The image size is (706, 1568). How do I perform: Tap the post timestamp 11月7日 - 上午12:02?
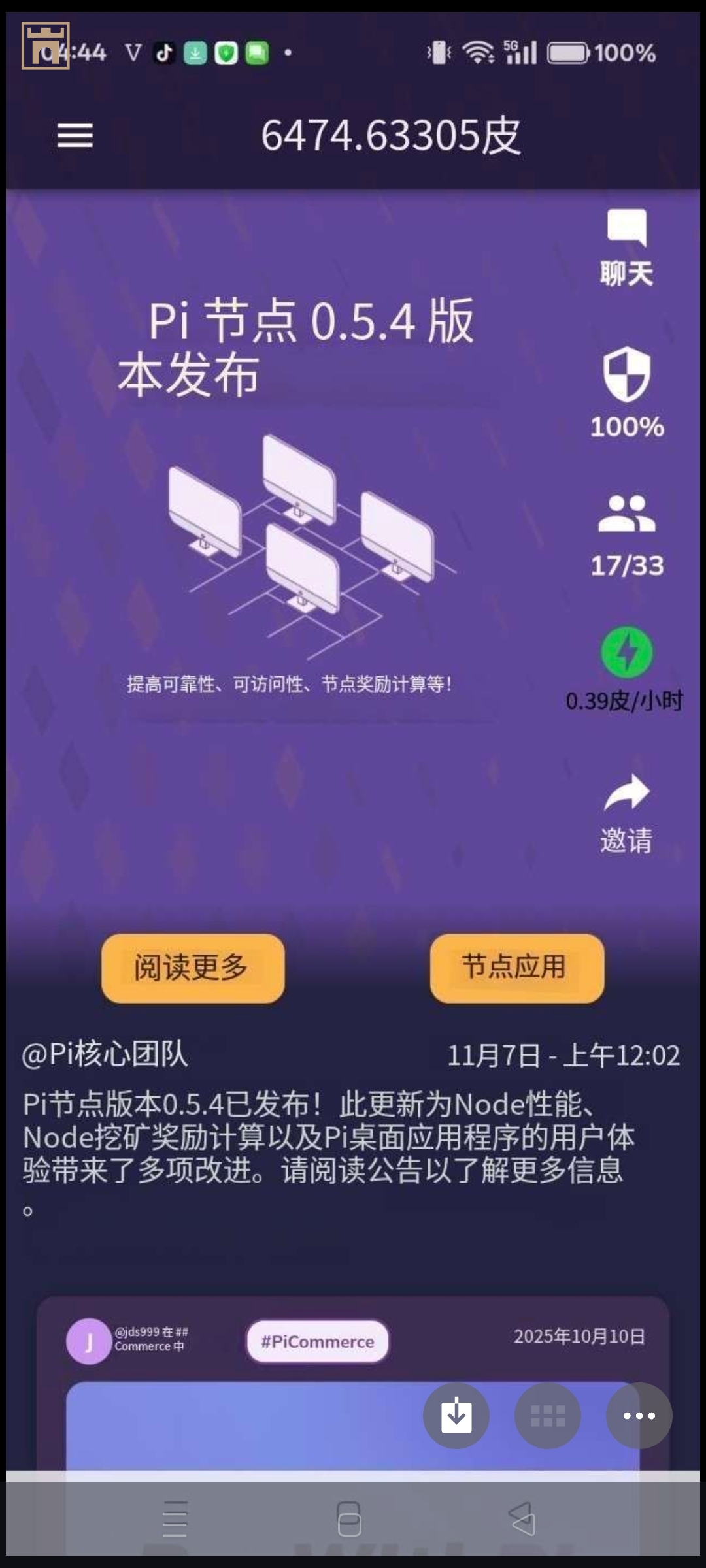[x=563, y=1053]
